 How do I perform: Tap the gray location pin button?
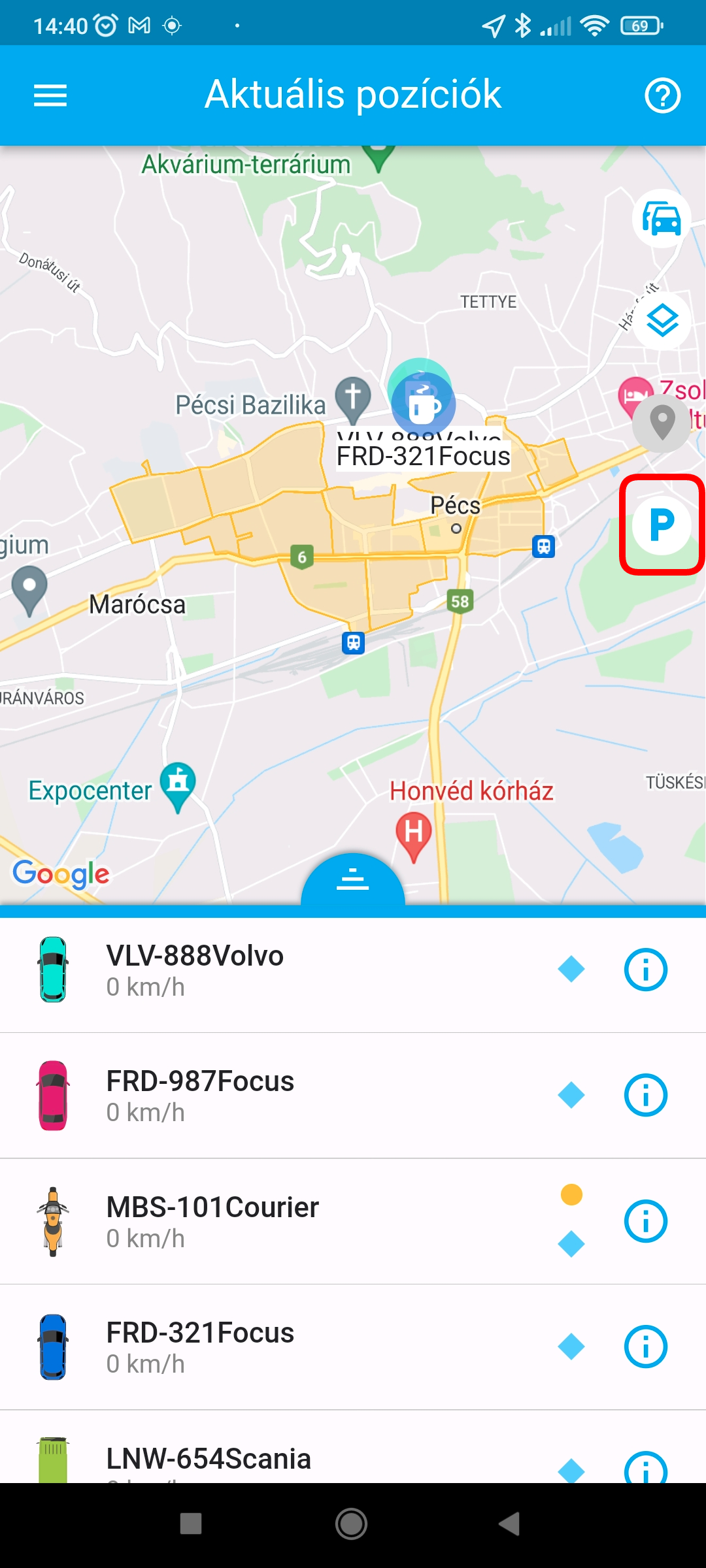point(662,423)
